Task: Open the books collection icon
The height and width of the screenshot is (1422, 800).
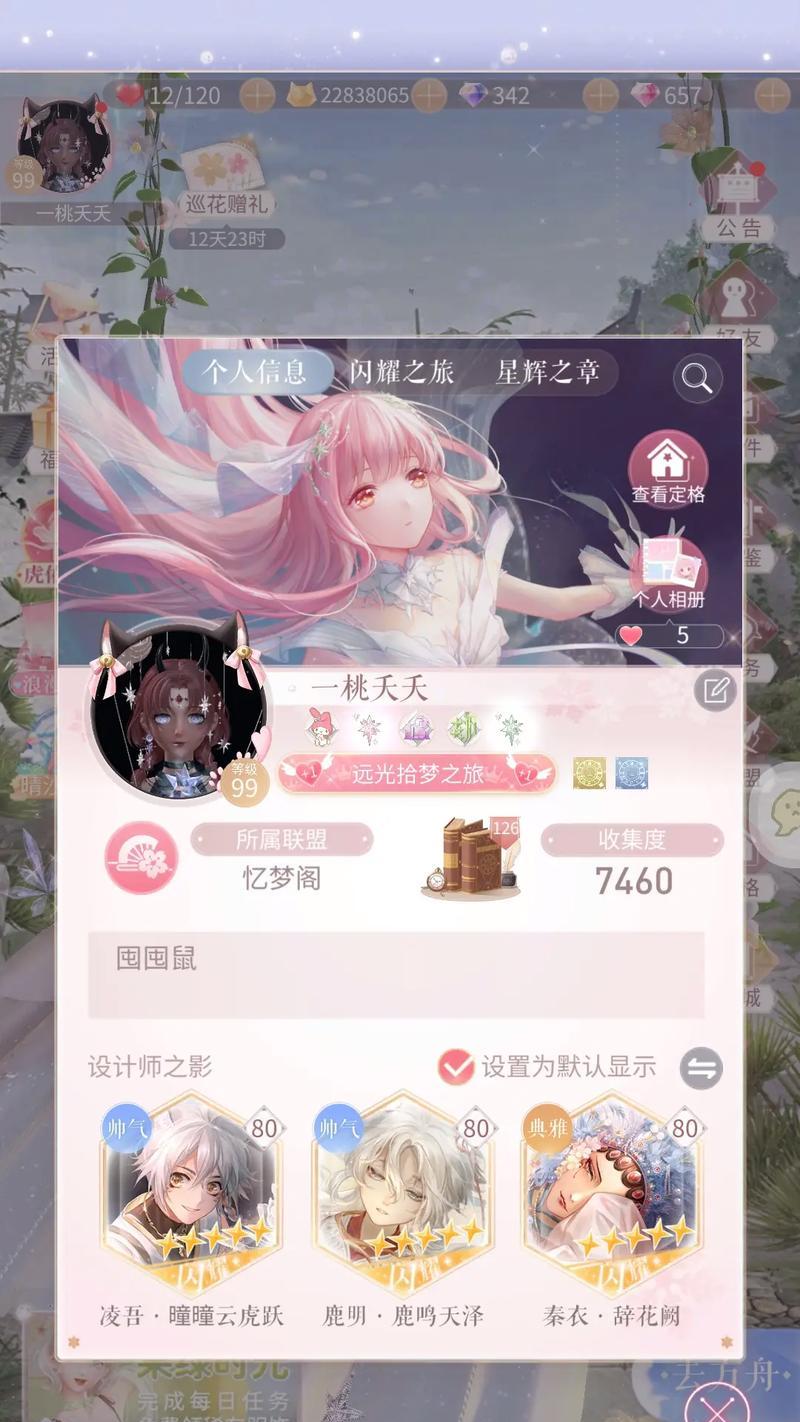Action: point(472,858)
